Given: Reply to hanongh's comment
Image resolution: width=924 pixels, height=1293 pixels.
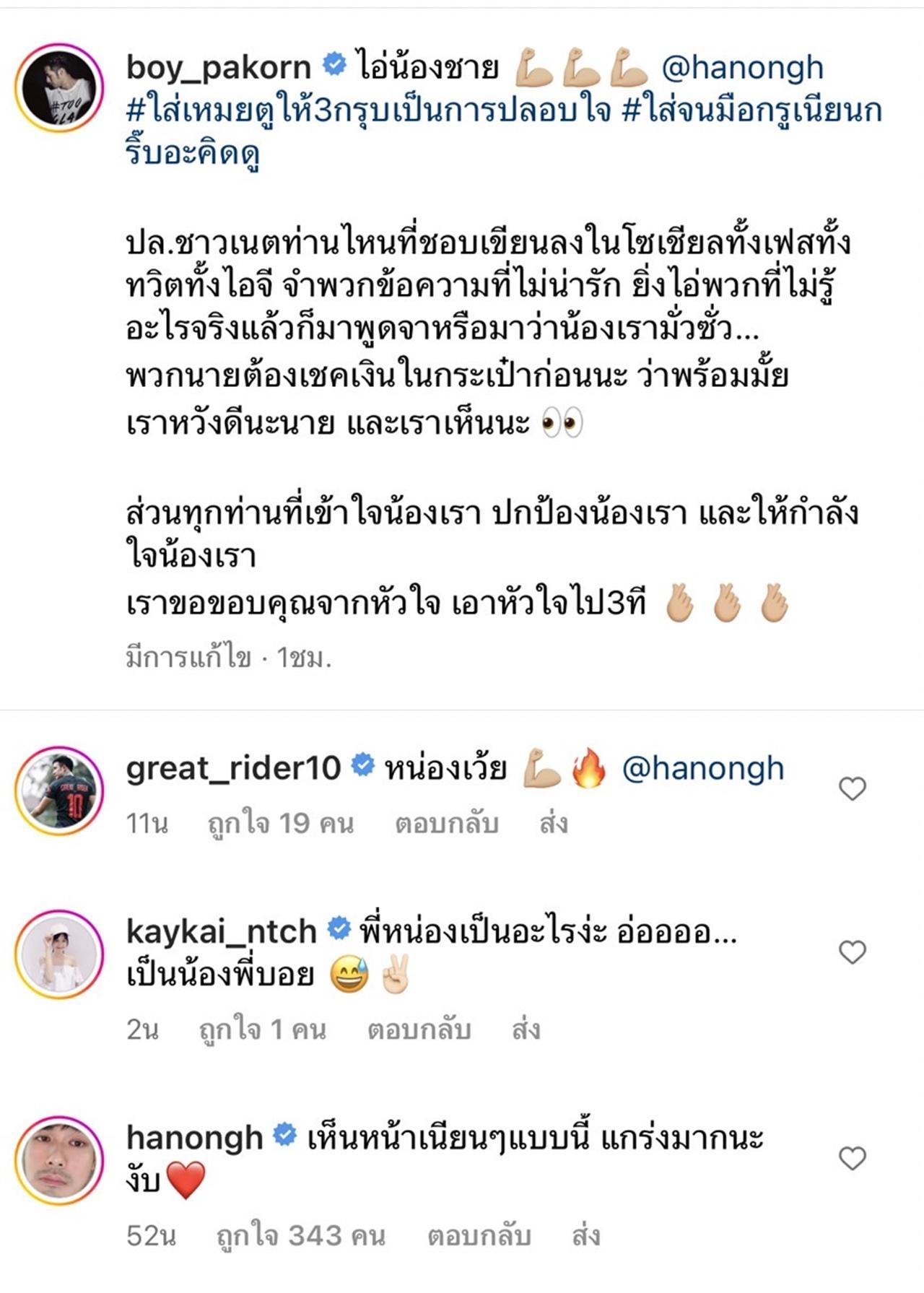Looking at the screenshot, I should pyautogui.click(x=479, y=1236).
